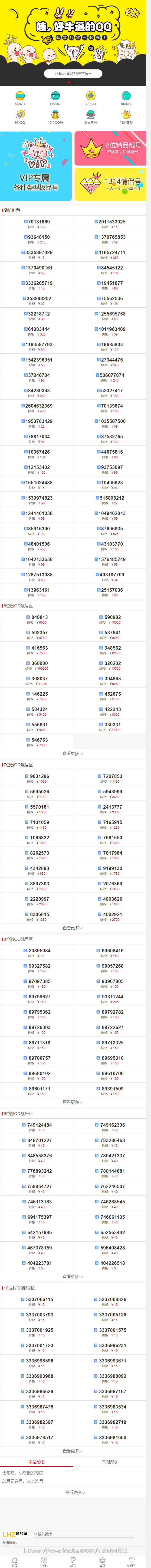Open the 8位精品靓号 banner

(110, 148)
